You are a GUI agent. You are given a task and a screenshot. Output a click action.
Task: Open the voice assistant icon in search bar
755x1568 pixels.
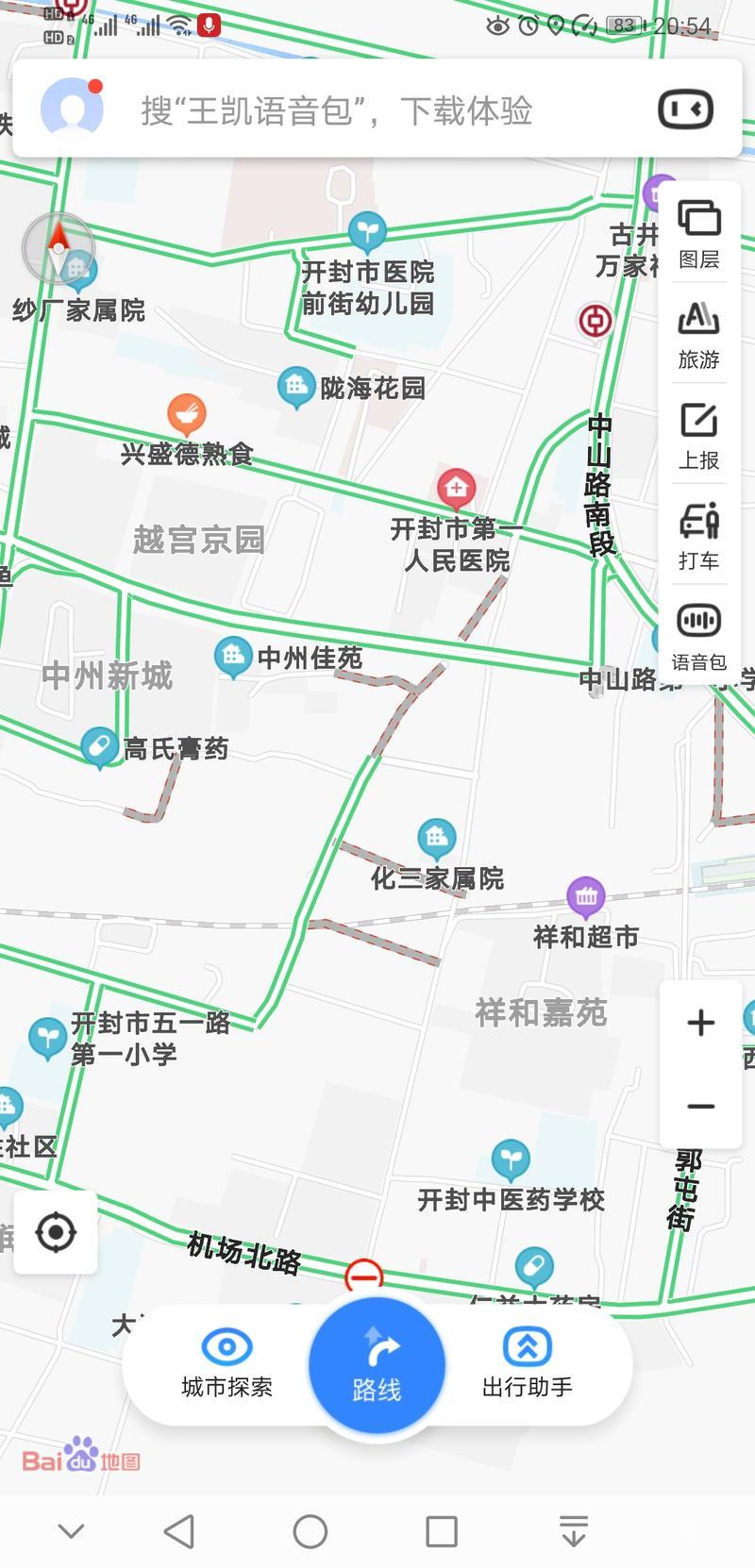coord(685,110)
